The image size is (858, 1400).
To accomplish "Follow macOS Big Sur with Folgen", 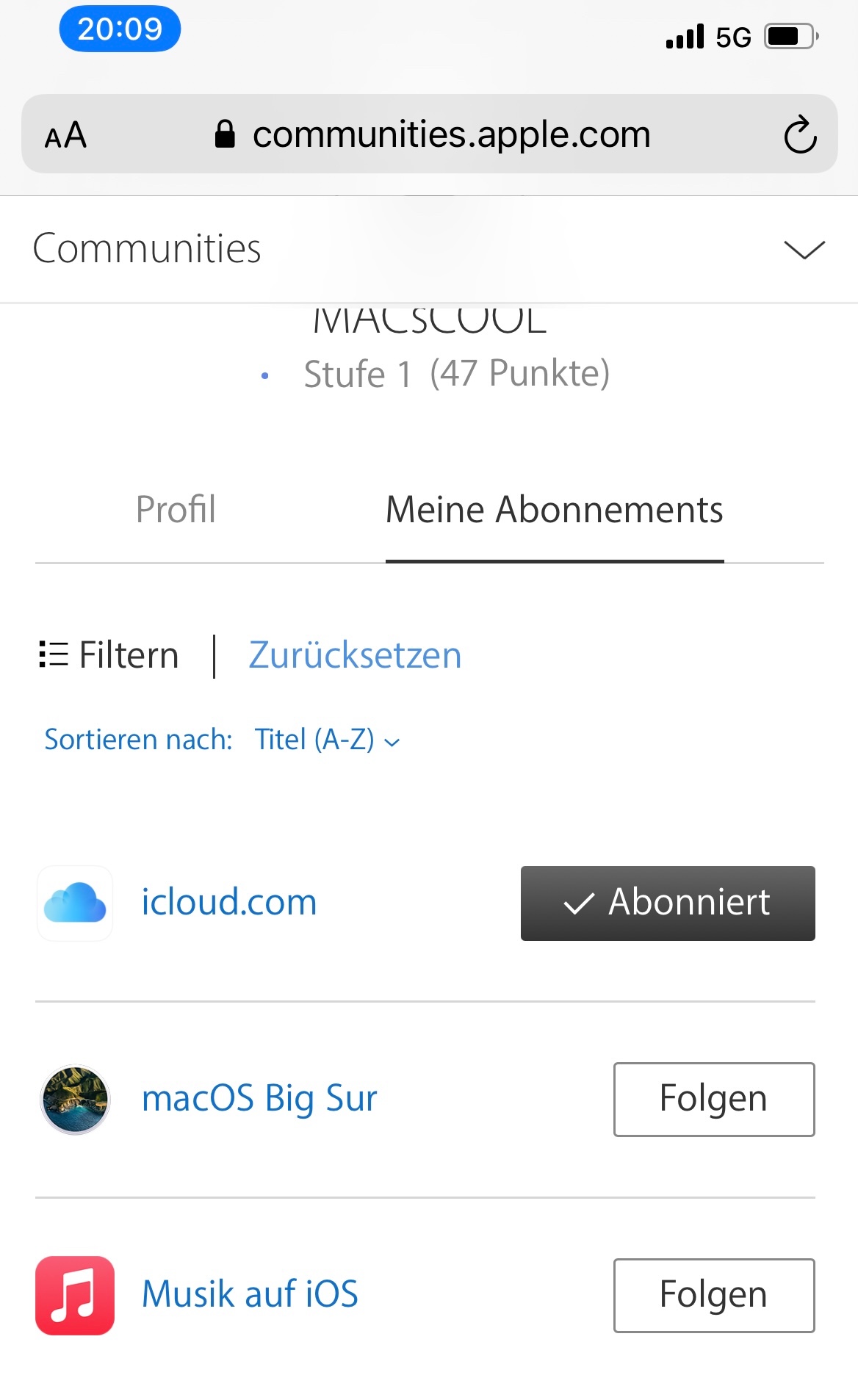I will (x=713, y=1099).
